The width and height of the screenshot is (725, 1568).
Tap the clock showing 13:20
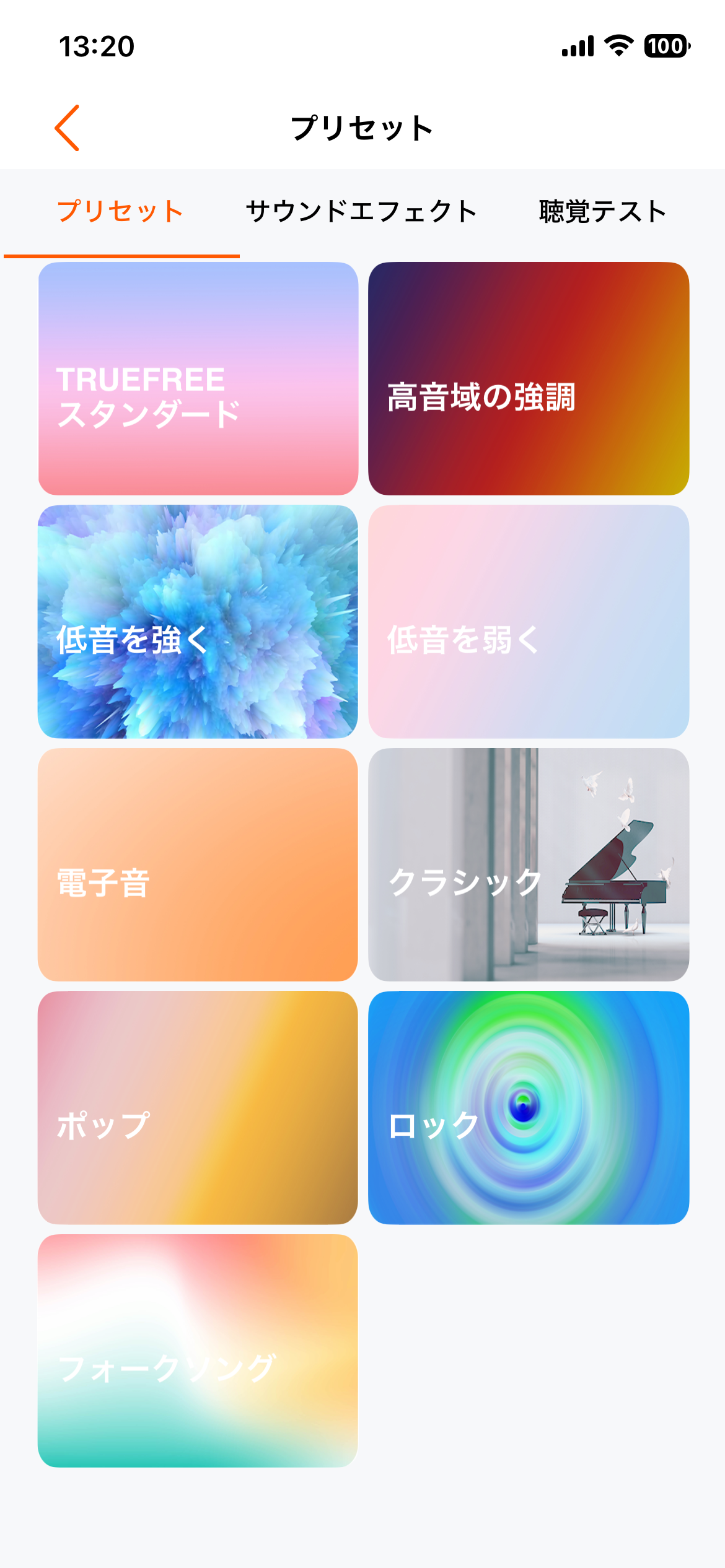[96, 46]
